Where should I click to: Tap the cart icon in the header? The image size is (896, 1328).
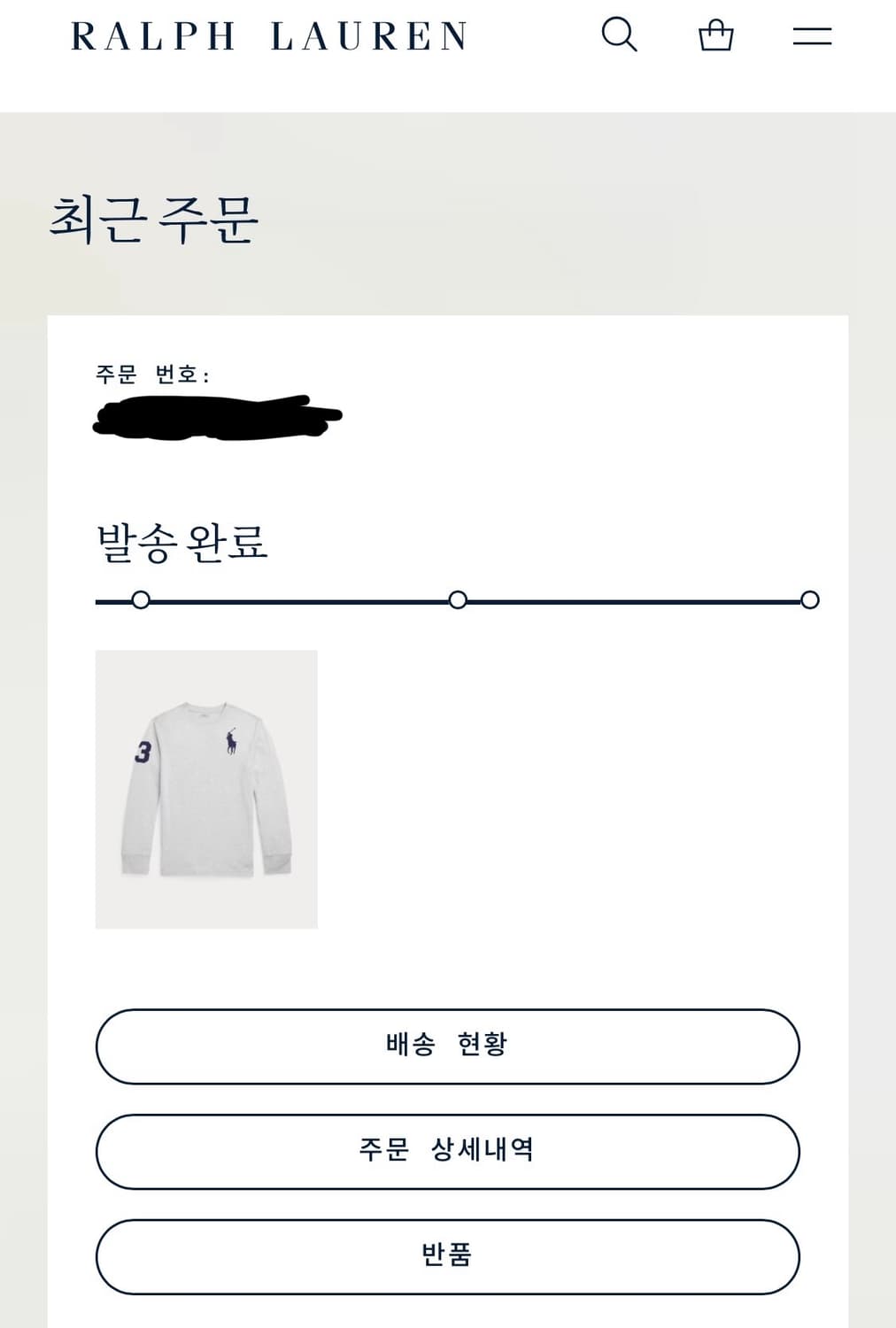click(x=716, y=35)
